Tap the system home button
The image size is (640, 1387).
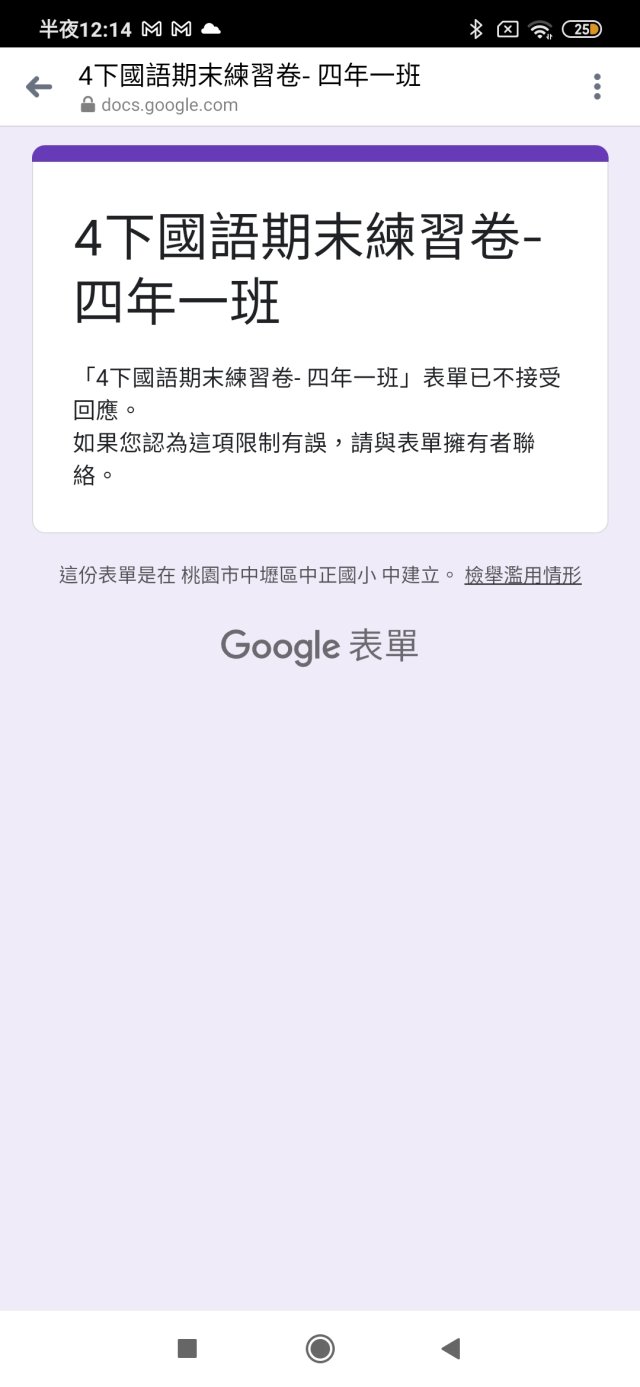coord(320,1348)
